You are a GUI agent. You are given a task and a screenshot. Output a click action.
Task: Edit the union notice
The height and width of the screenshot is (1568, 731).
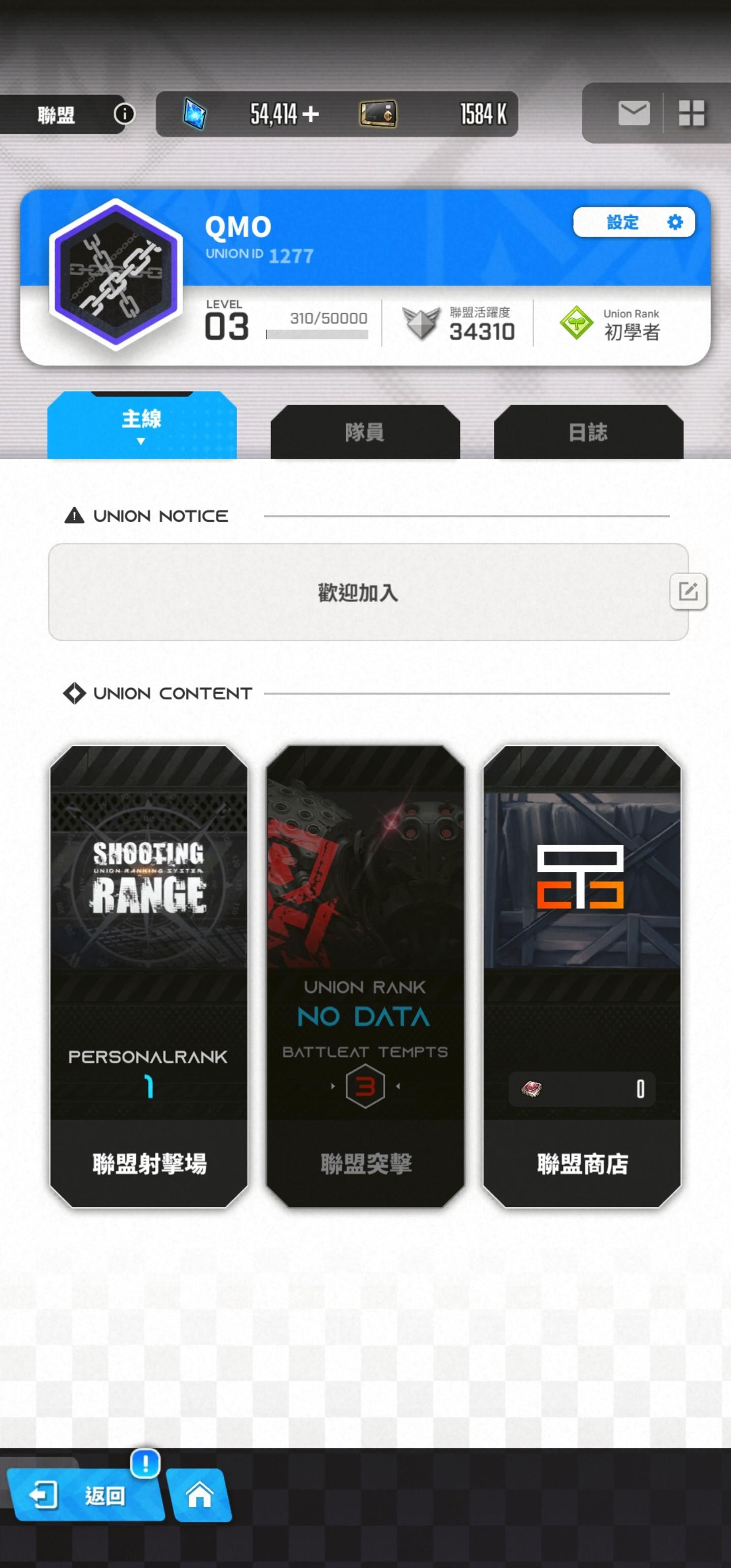688,591
